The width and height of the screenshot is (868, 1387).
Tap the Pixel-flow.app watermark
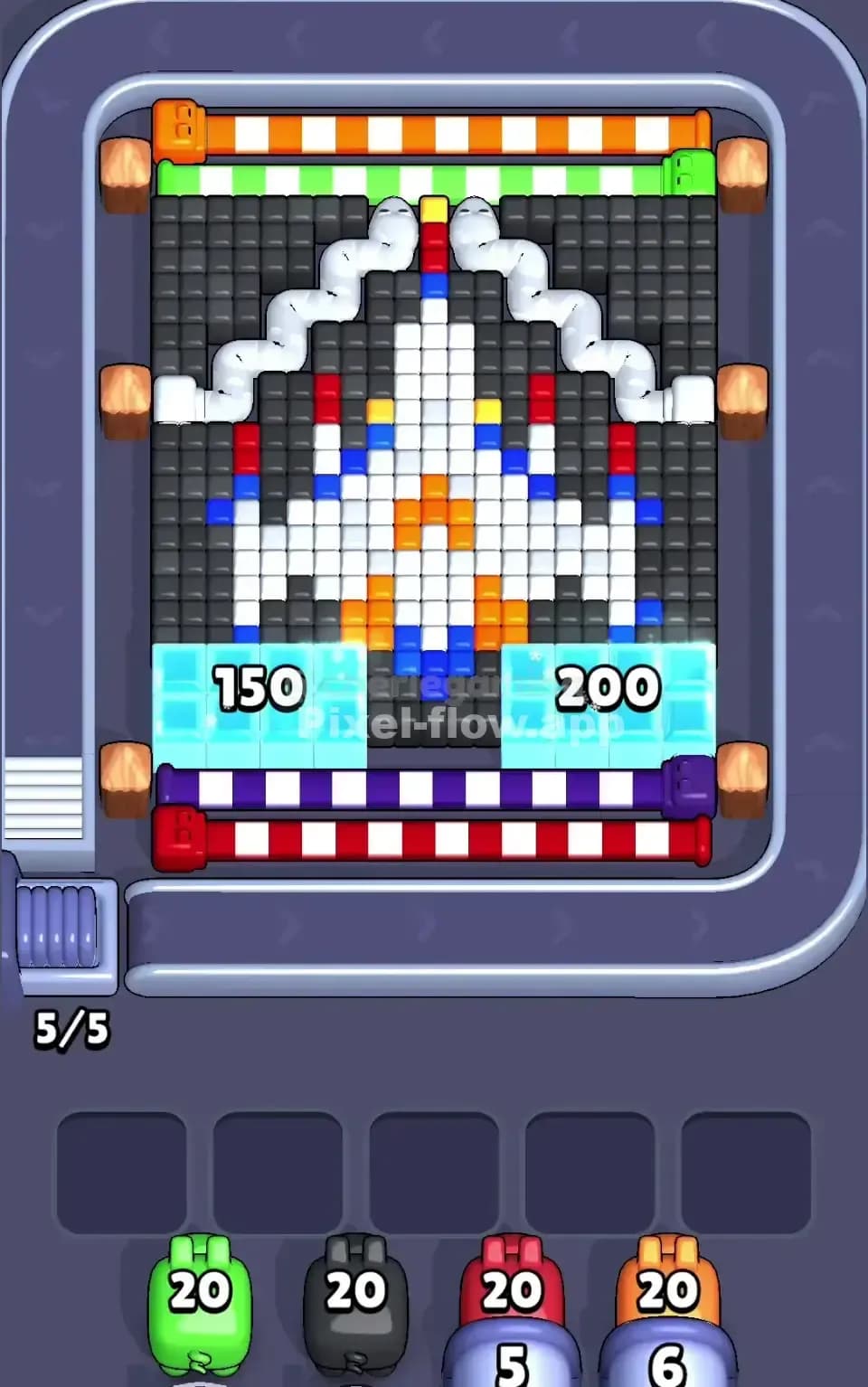[x=463, y=724]
